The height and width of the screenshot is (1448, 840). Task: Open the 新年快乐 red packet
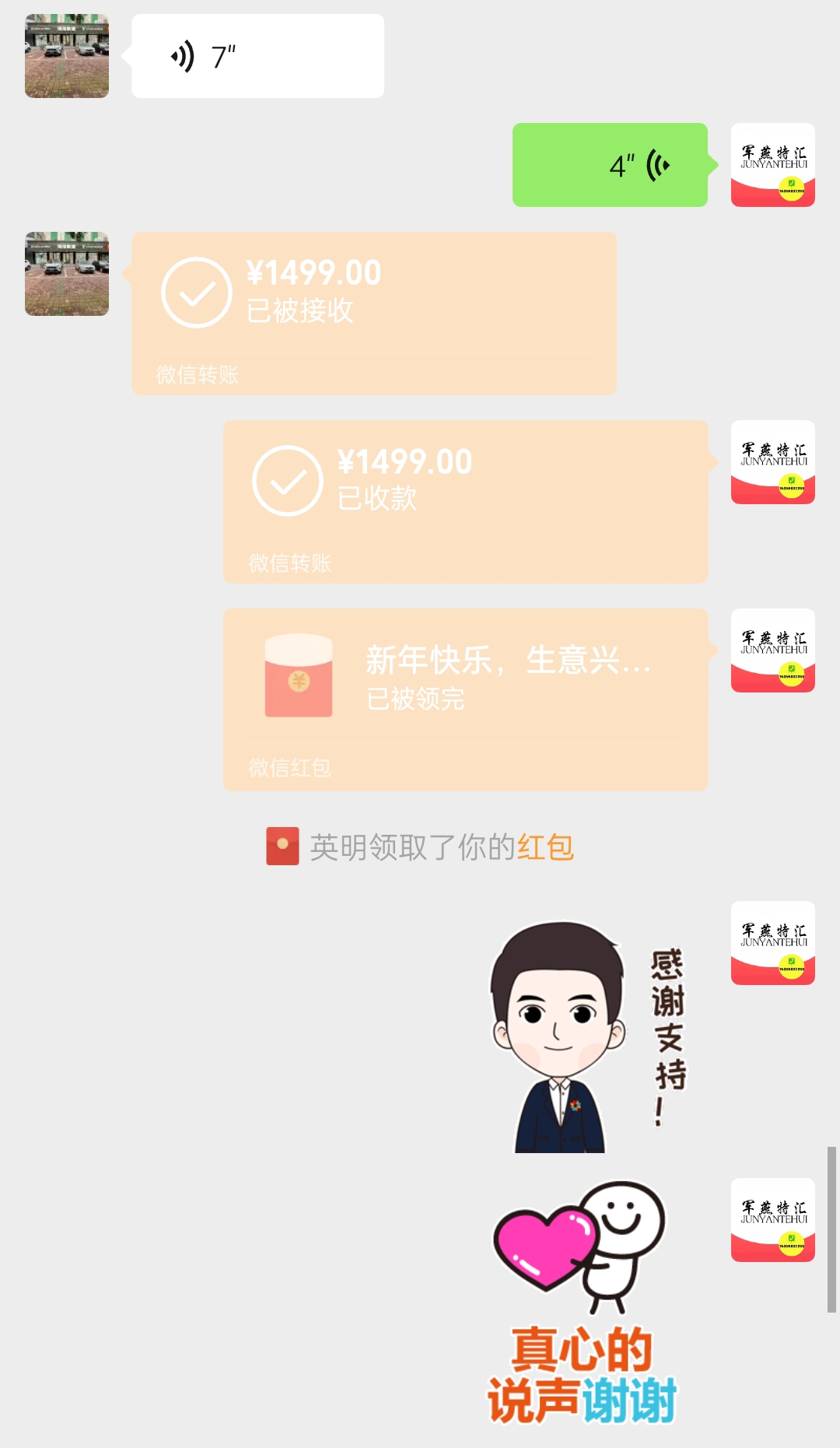point(465,699)
